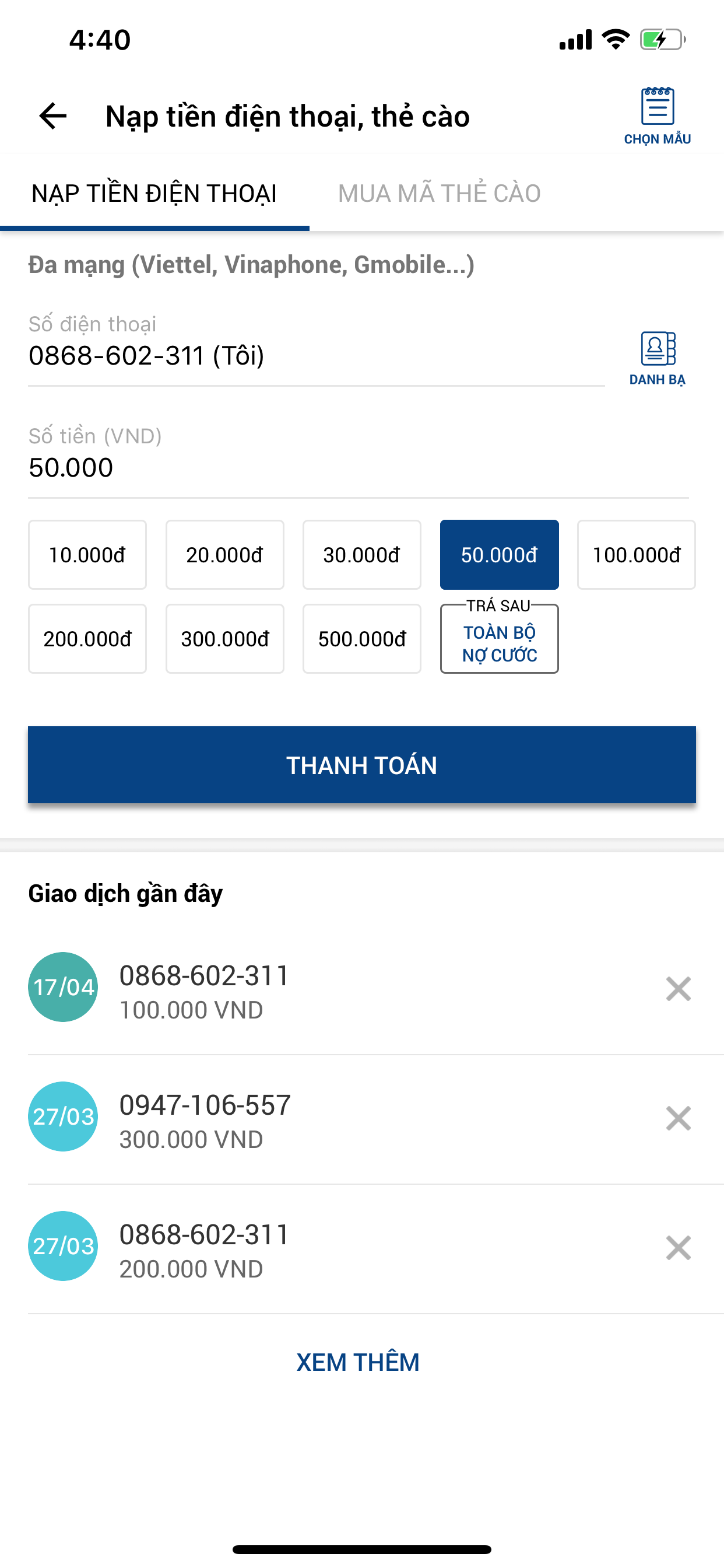Select the 100.000đ amount
Viewport: 724px width, 1568px height.
(x=636, y=555)
